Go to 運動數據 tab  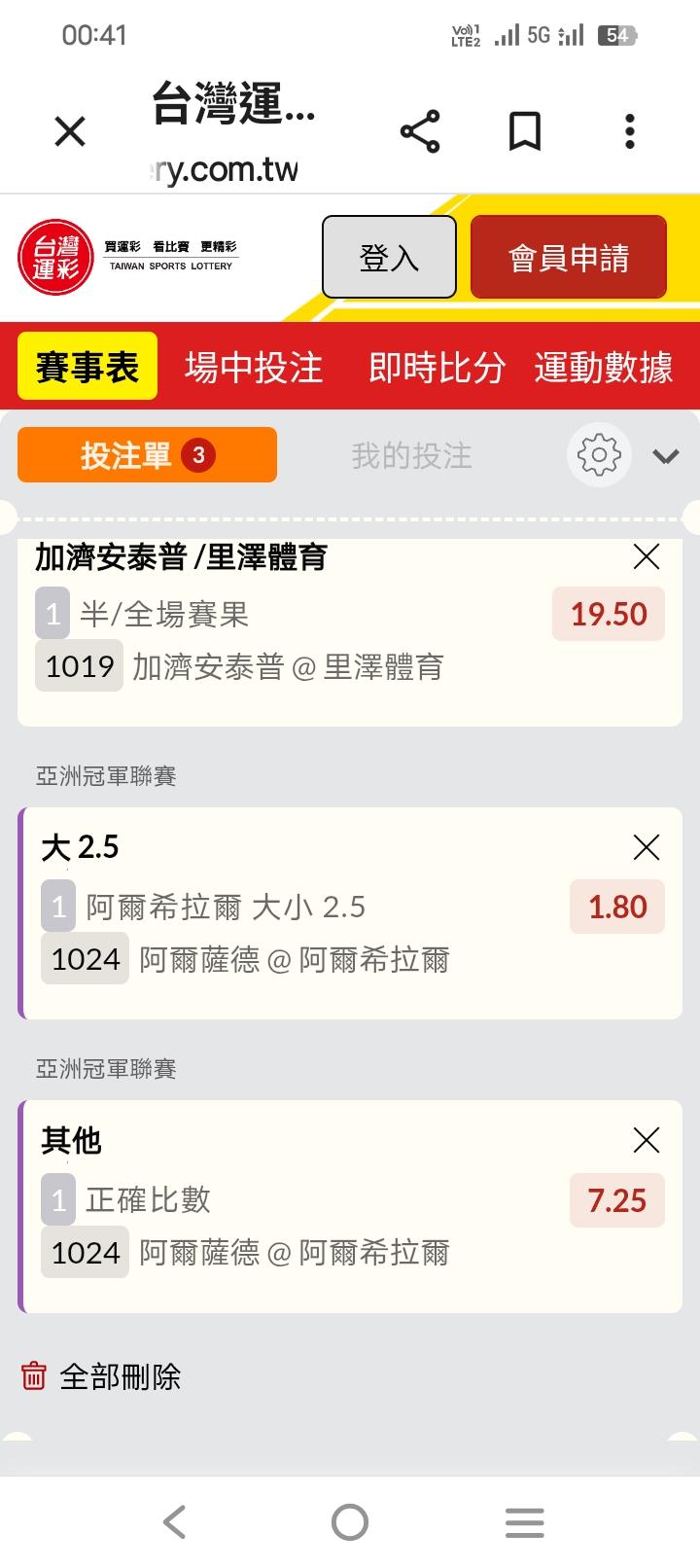pyautogui.click(x=604, y=367)
